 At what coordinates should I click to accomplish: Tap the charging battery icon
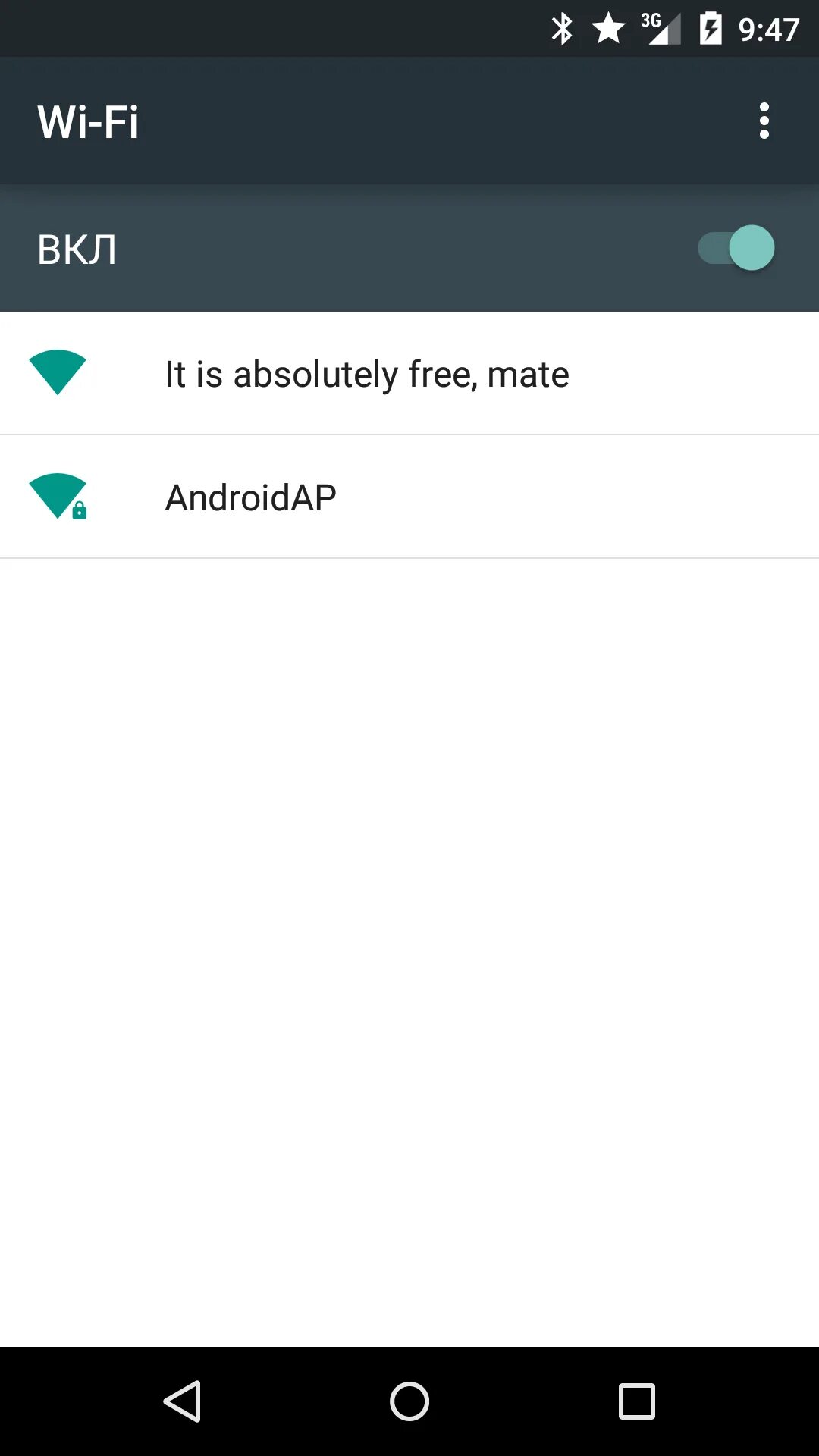(711, 28)
